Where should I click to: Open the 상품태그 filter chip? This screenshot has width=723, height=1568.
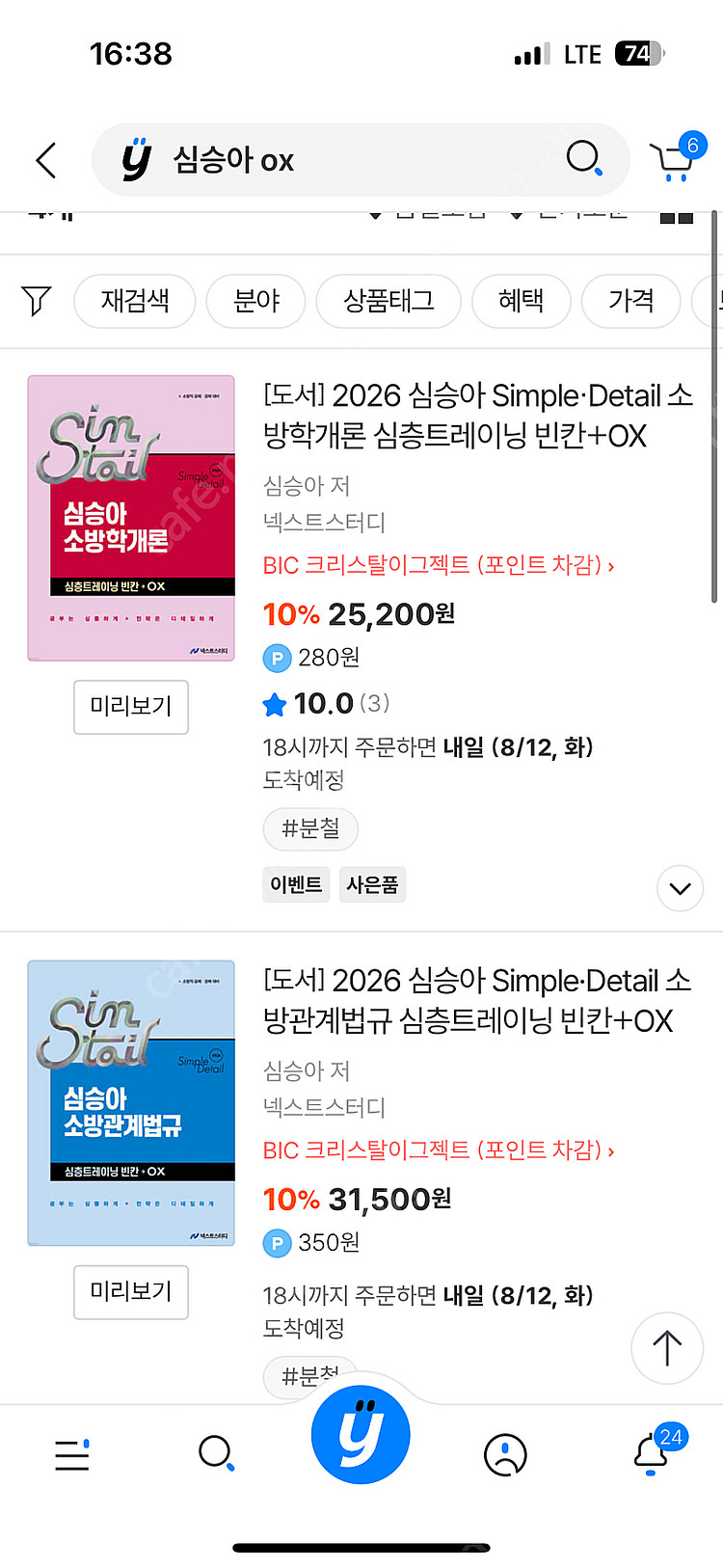pos(388,301)
